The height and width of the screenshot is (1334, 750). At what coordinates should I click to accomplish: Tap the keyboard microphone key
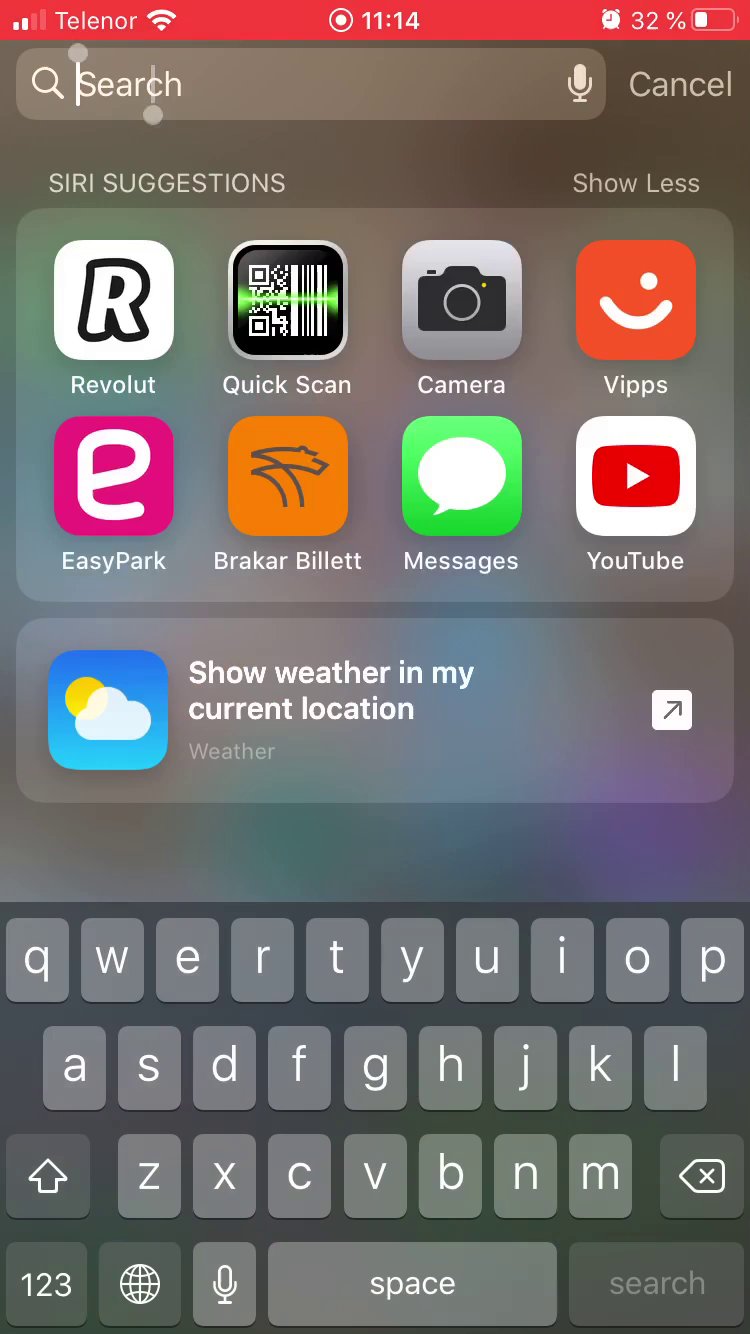click(x=225, y=1284)
